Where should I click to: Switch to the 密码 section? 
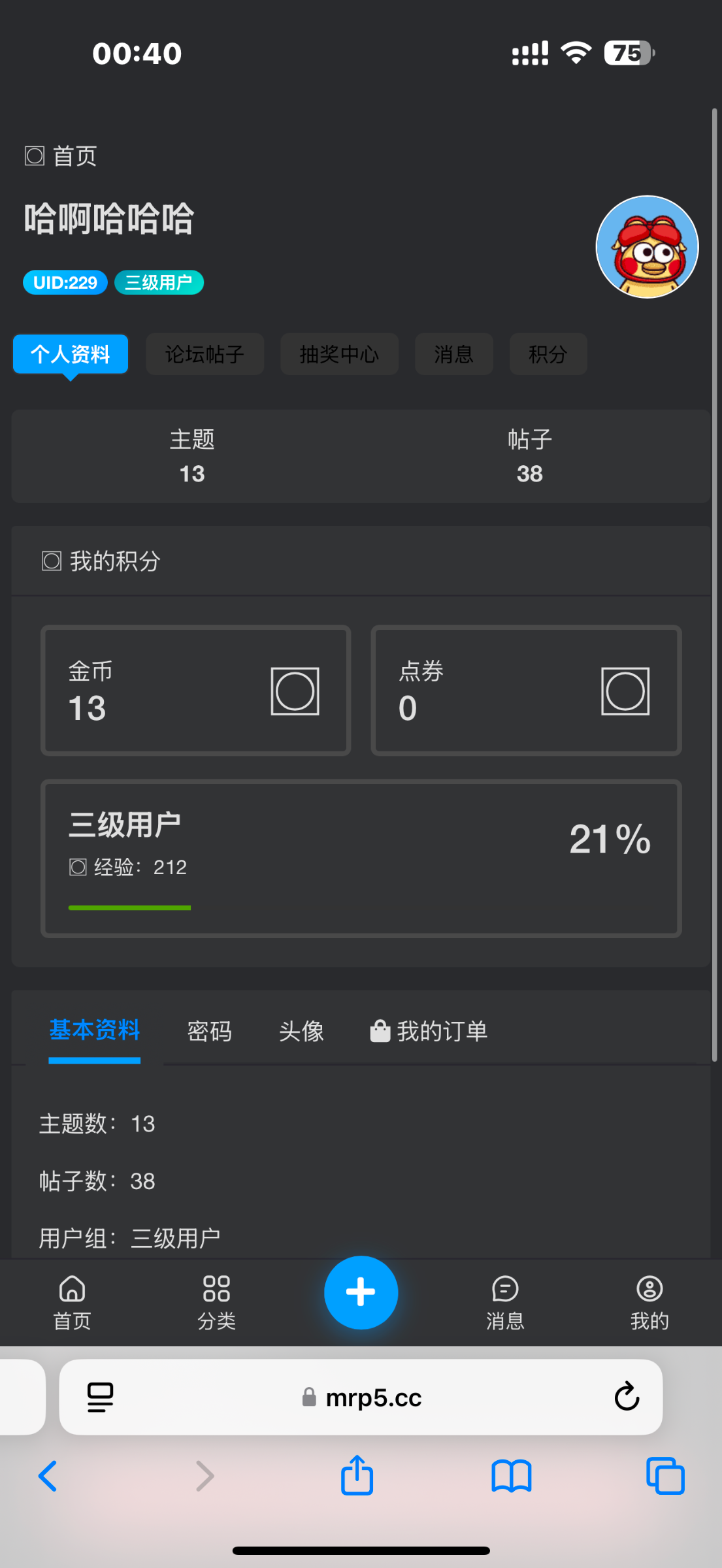209,1031
